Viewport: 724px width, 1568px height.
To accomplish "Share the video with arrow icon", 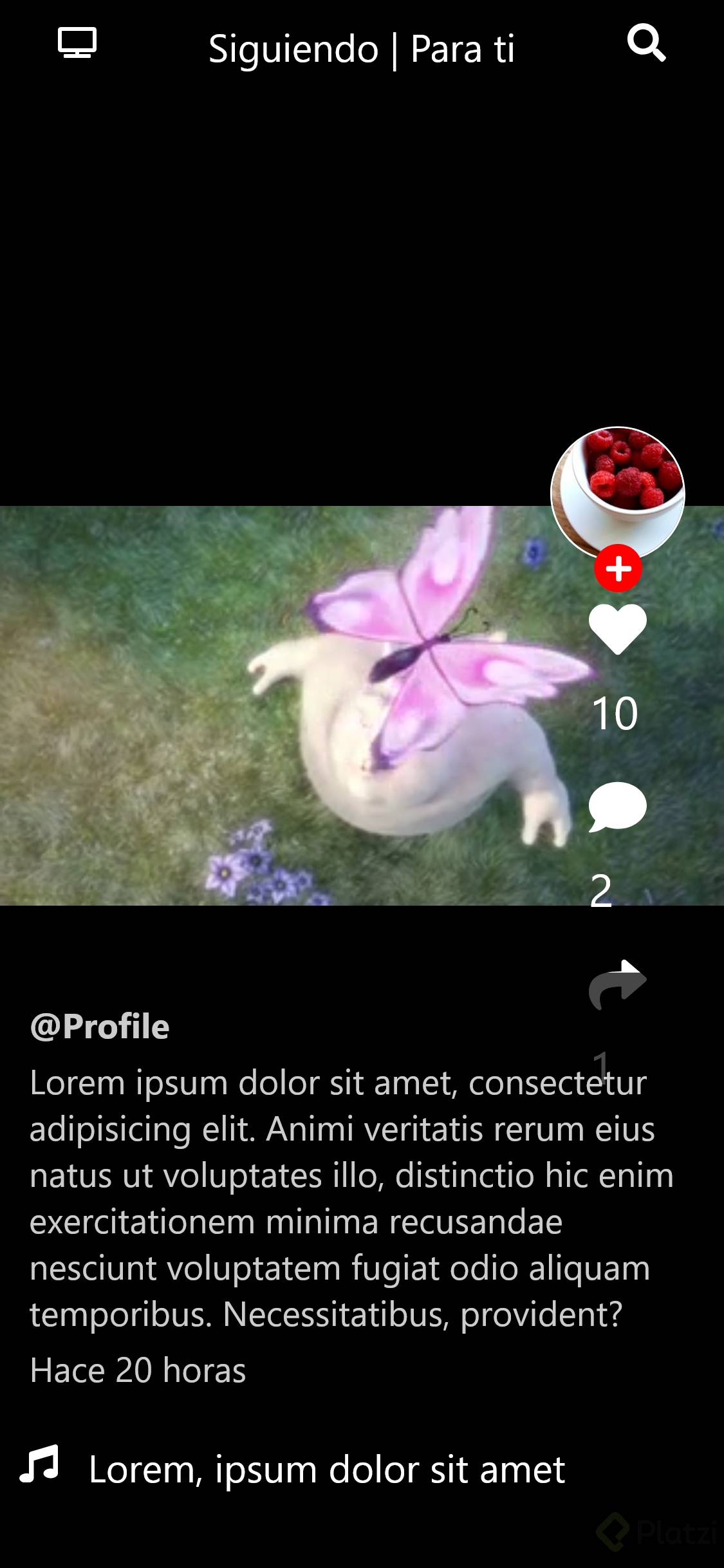I will 617,984.
